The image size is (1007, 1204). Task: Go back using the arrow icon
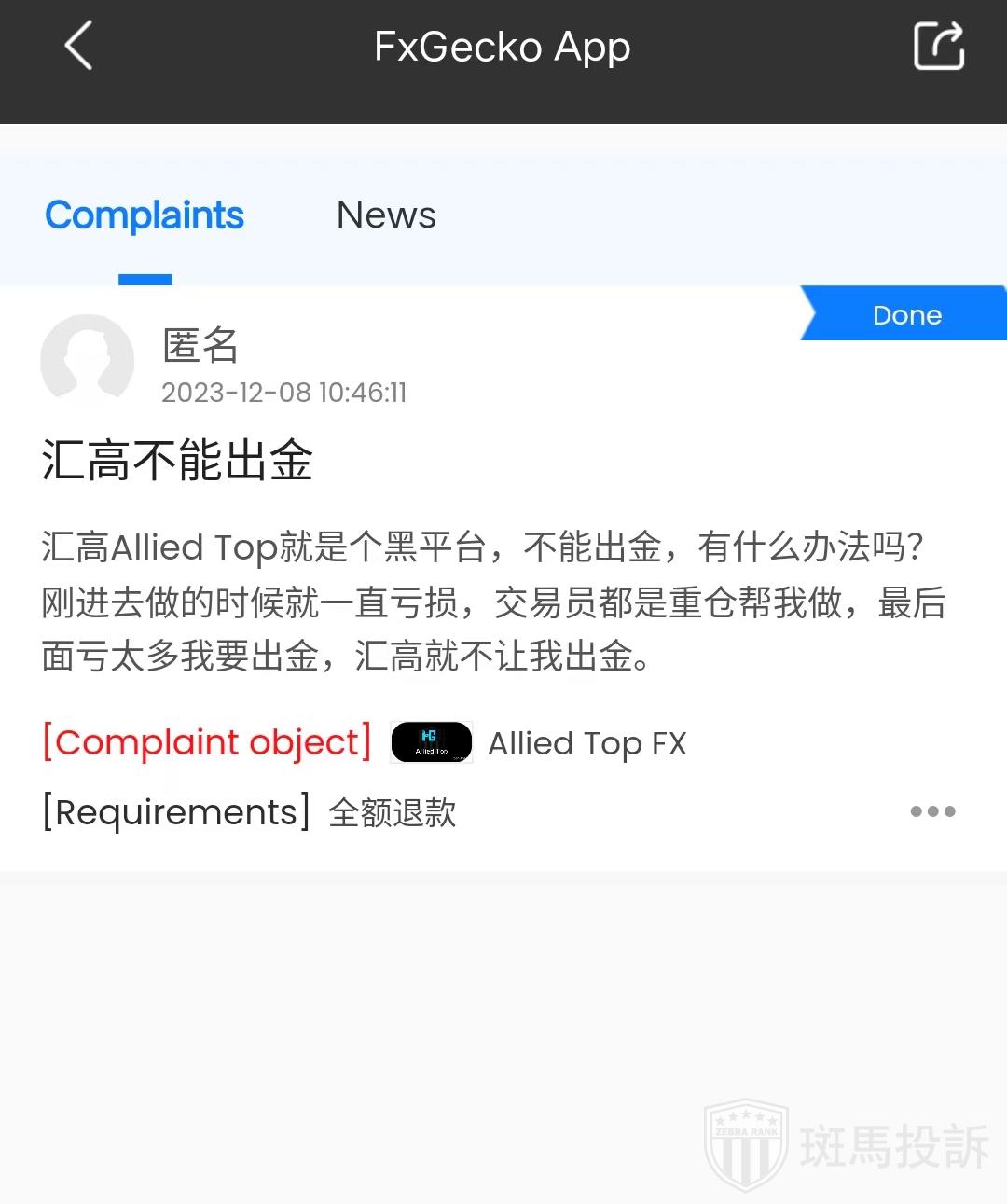pos(79,46)
